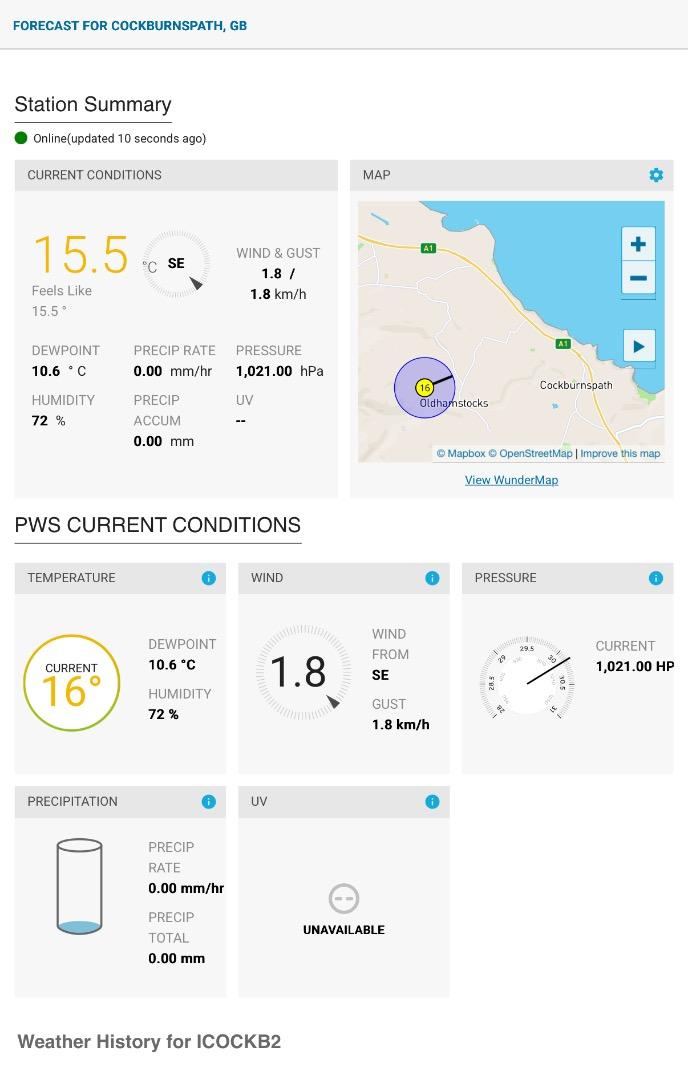Select the station marker labeled 16
Viewport: 688px width, 1080px height.
424,387
